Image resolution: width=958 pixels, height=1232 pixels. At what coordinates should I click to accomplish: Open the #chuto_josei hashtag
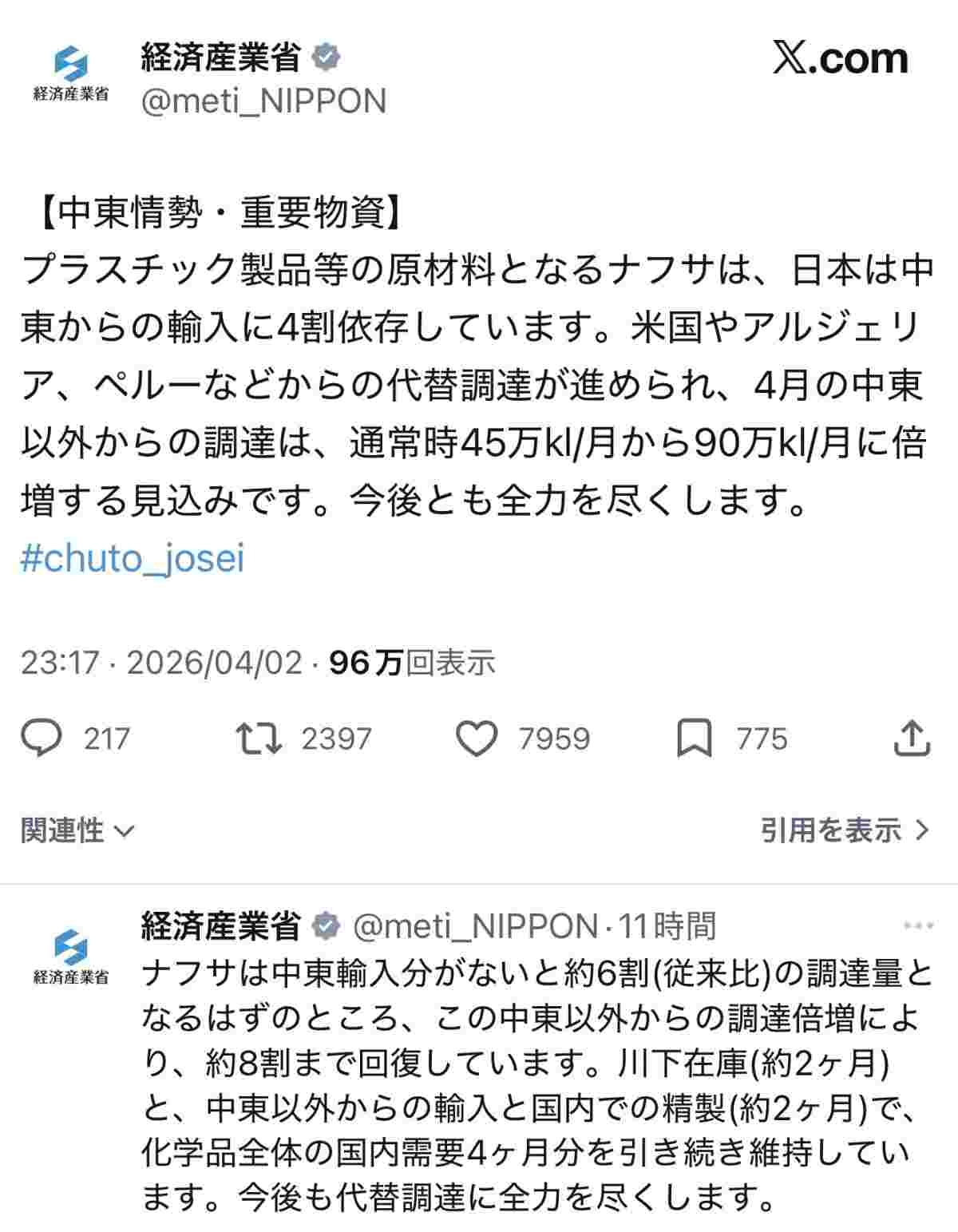coord(133,559)
